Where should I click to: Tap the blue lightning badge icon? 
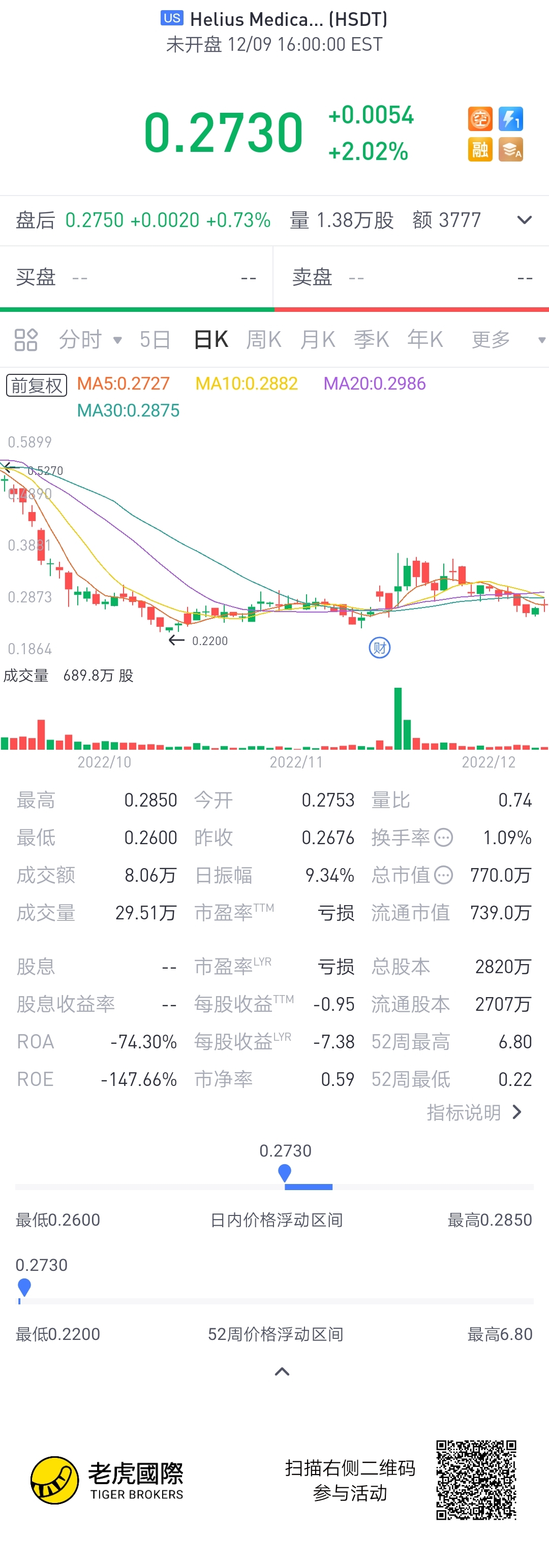pyautogui.click(x=510, y=119)
